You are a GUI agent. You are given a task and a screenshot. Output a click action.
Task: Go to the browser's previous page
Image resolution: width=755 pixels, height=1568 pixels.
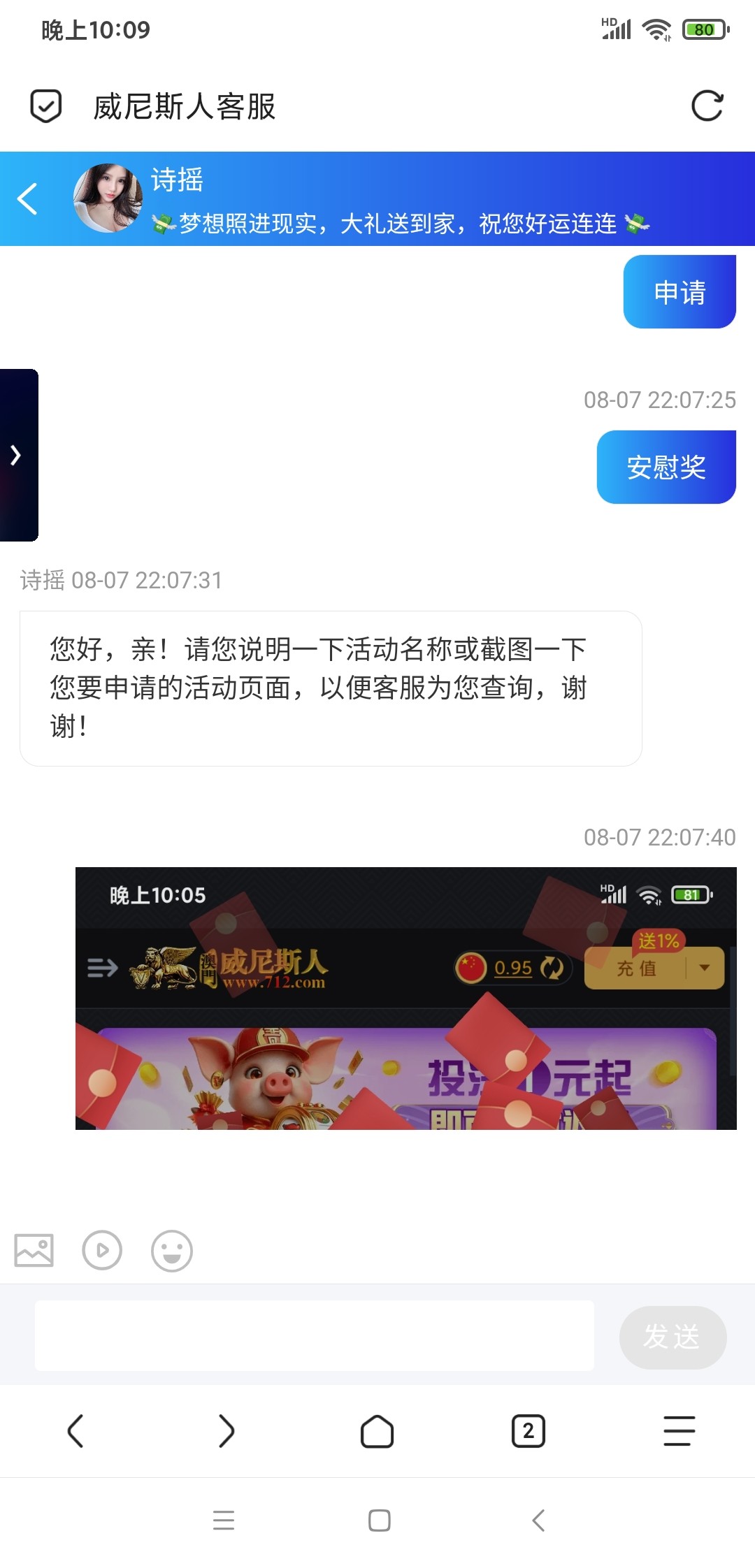point(75,1430)
